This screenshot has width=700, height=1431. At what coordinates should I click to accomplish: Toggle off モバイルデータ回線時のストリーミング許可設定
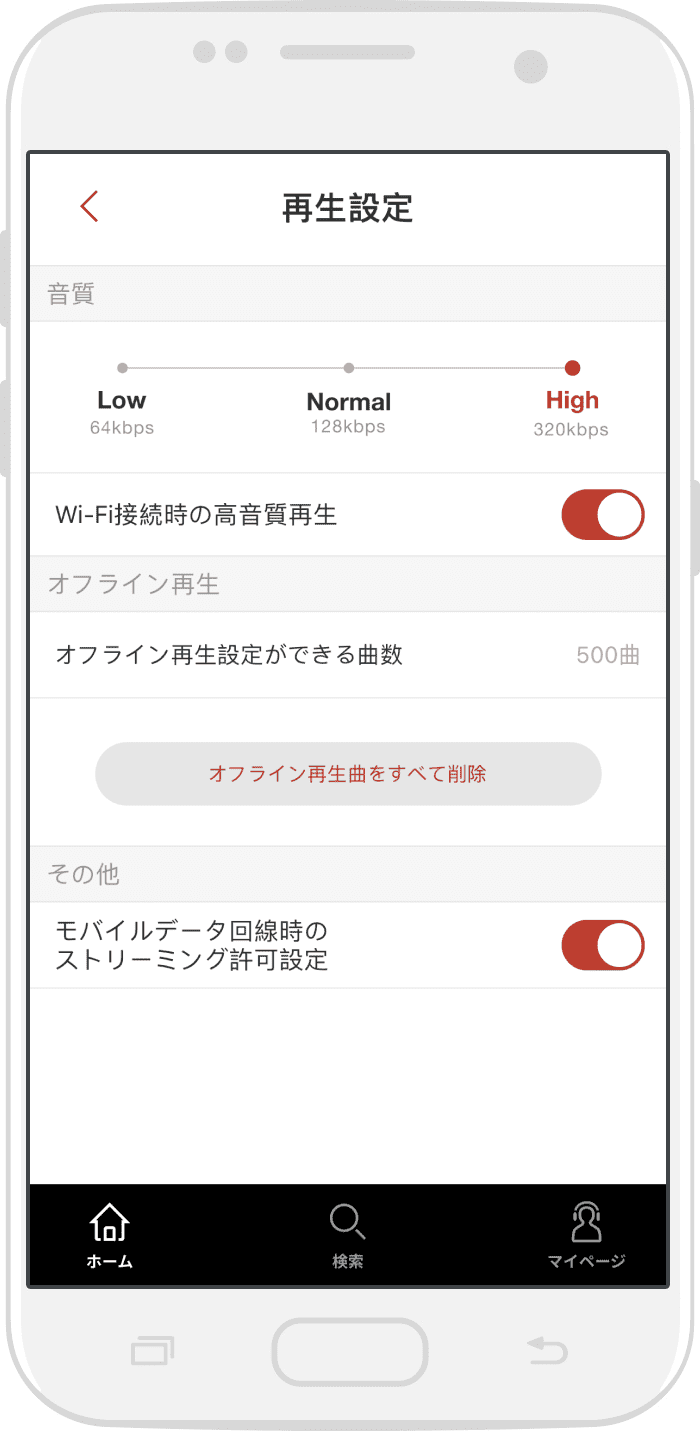pos(603,946)
